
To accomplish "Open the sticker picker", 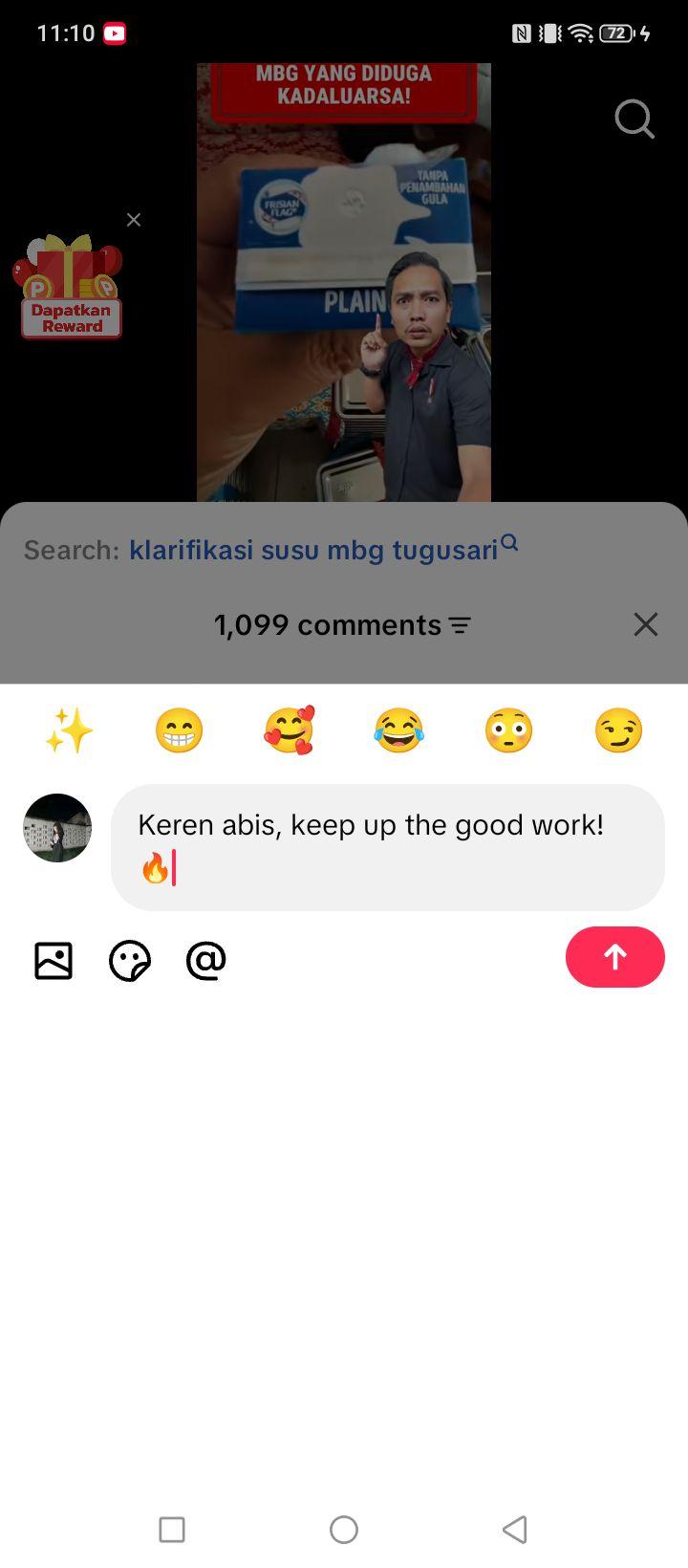I will 130,960.
